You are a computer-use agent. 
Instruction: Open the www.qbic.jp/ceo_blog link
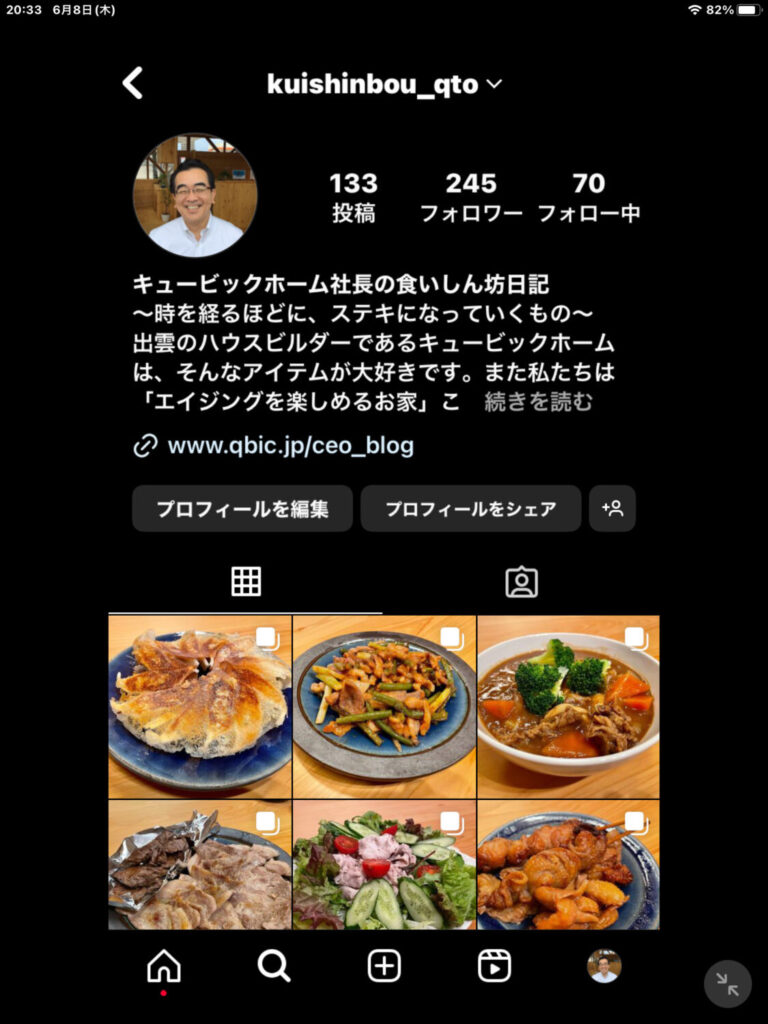click(x=290, y=445)
